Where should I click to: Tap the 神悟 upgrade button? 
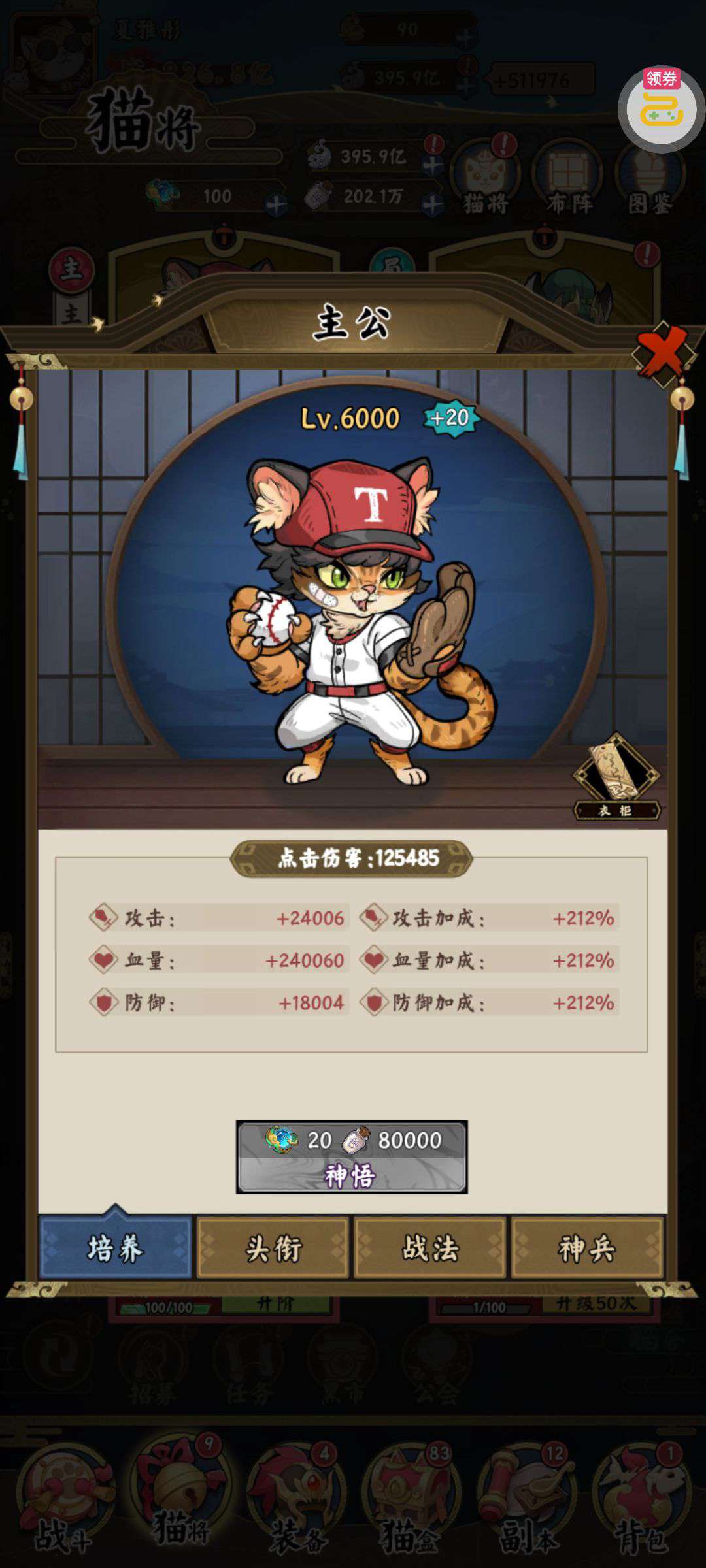[352, 1157]
